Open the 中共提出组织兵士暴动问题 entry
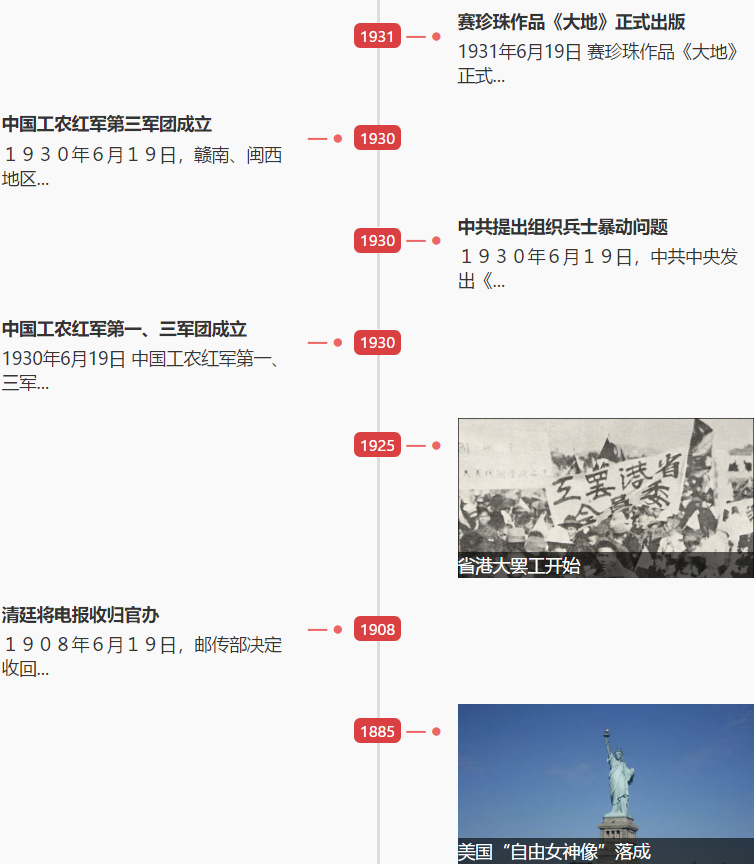The image size is (754, 864). pyautogui.click(x=562, y=227)
